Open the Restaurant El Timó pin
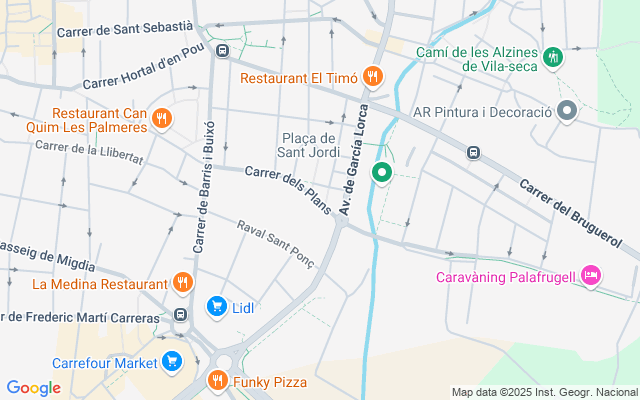The height and width of the screenshot is (400, 640). pos(371,76)
